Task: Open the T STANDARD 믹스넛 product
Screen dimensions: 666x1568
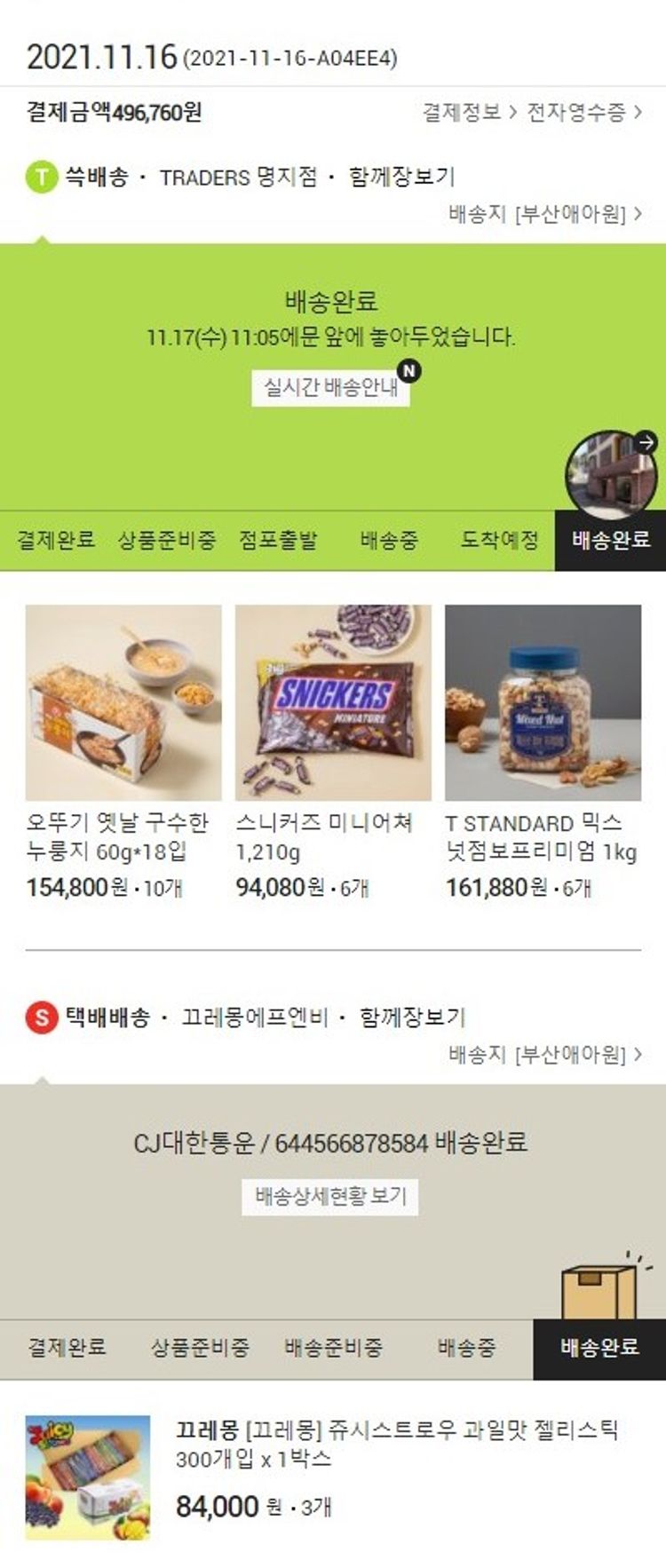Action: [x=543, y=703]
